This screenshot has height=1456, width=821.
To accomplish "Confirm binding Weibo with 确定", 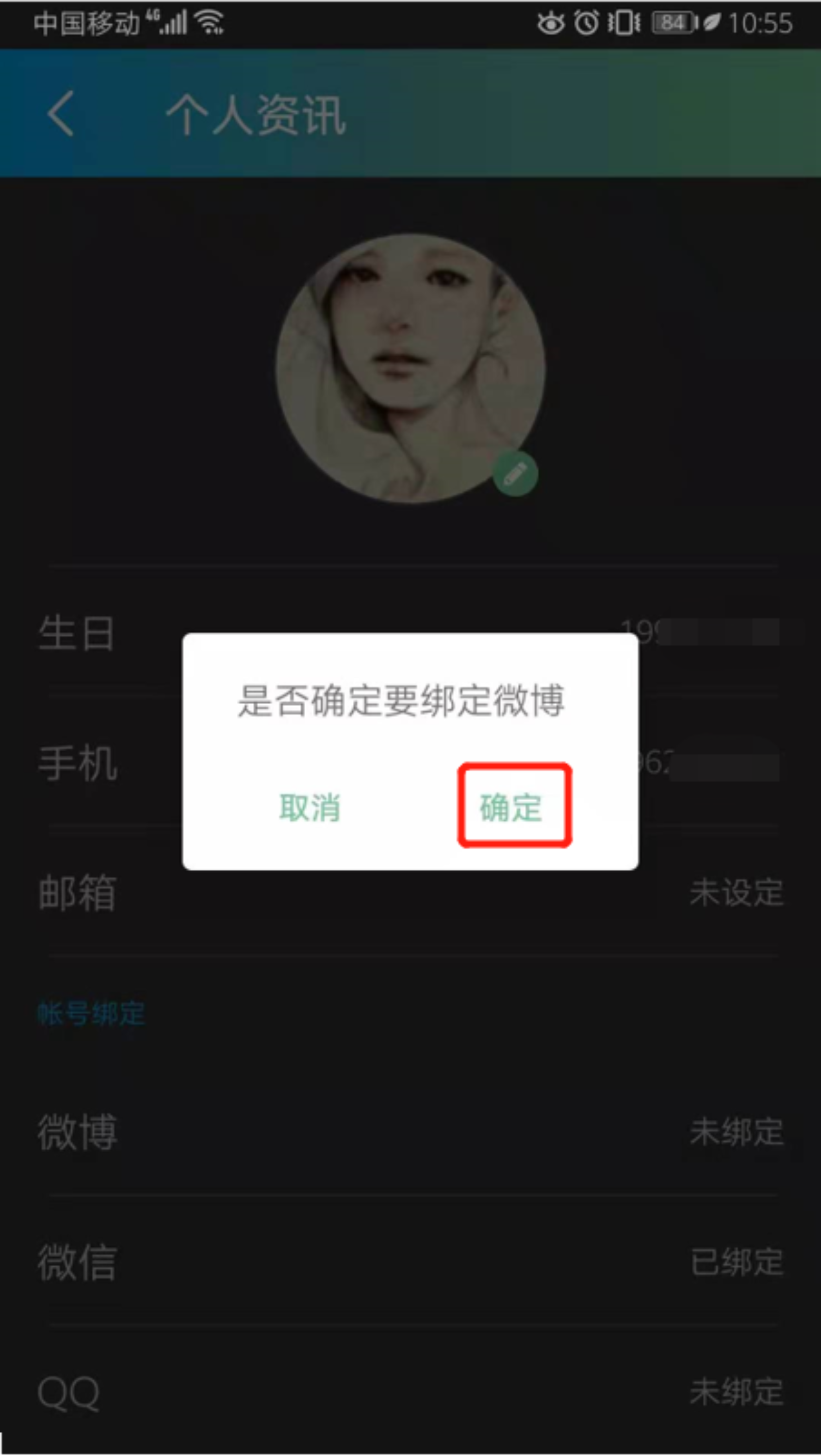I will (512, 807).
